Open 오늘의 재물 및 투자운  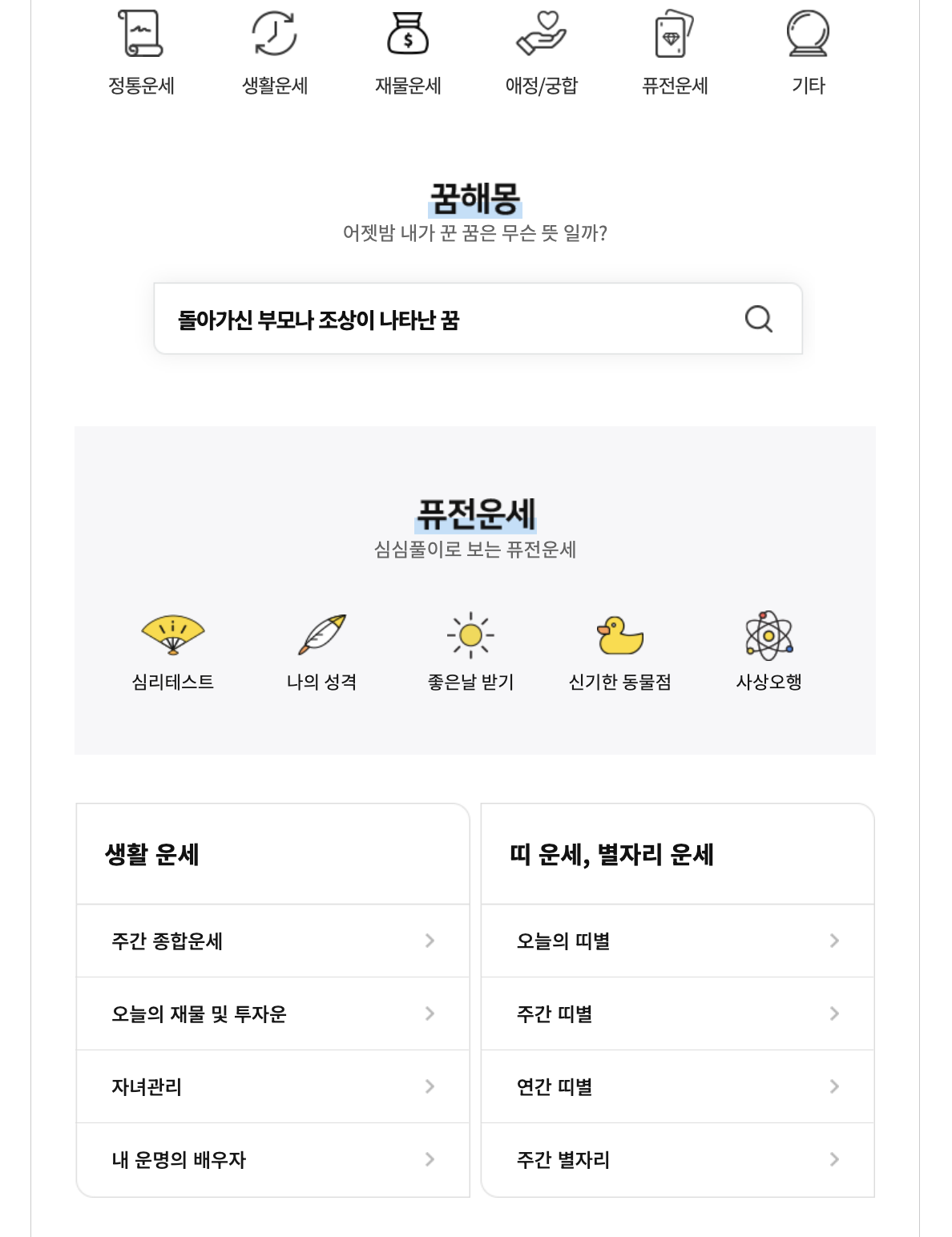pos(272,1013)
